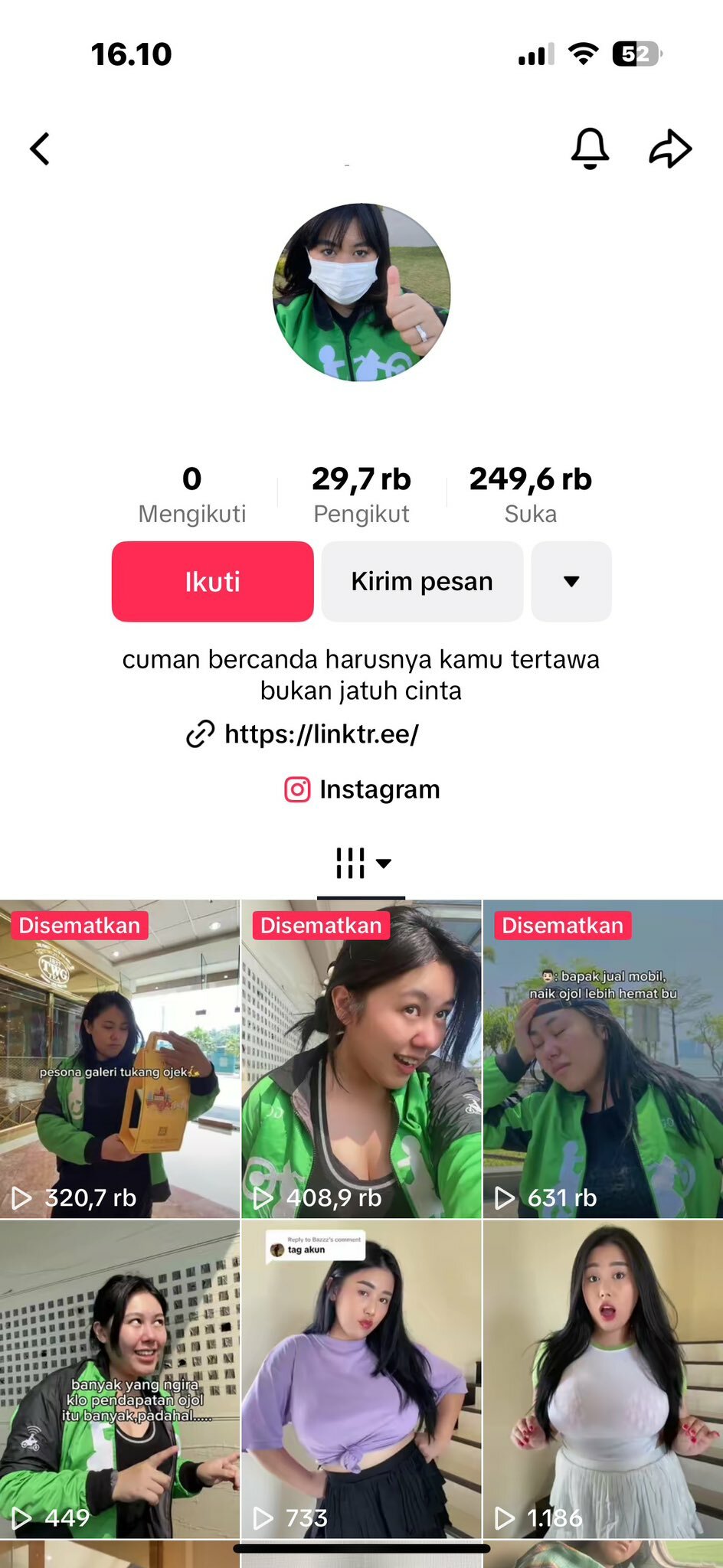Viewport: 723px width, 1568px height.
Task: Go back with the top-left arrow
Action: (40, 149)
